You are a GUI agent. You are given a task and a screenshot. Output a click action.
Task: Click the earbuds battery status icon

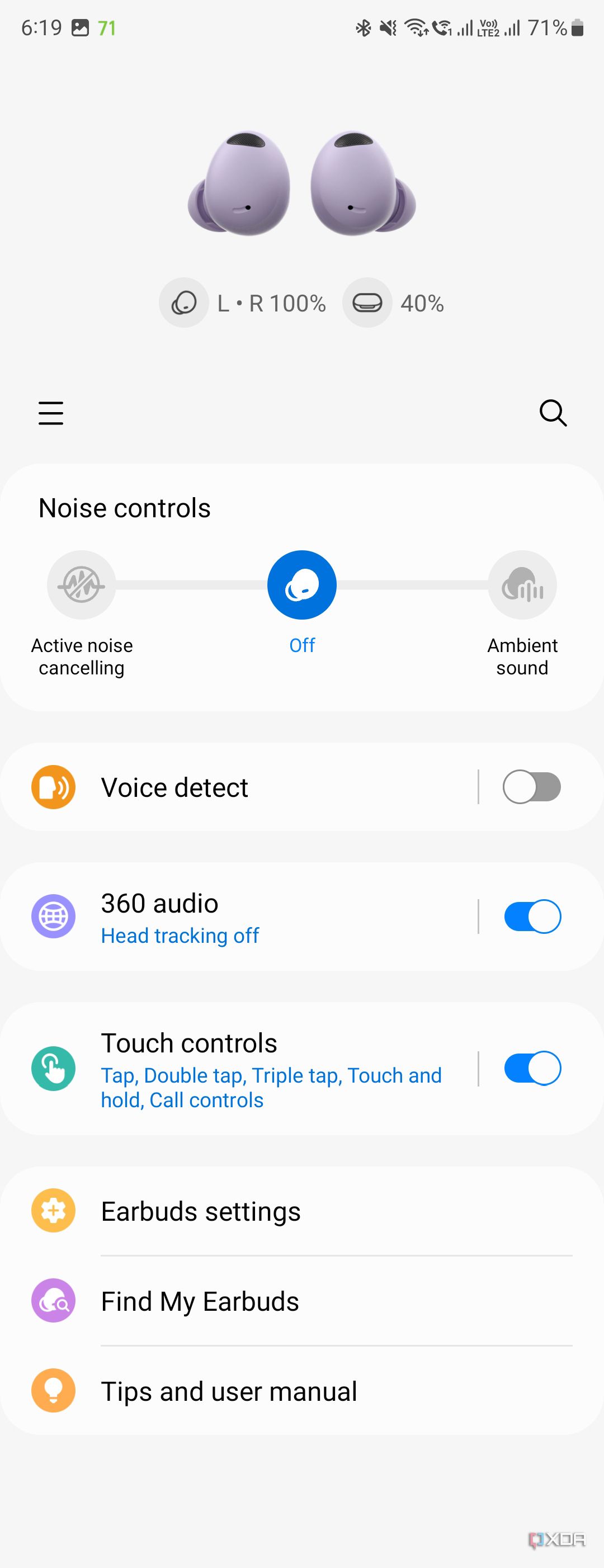pyautogui.click(x=184, y=303)
